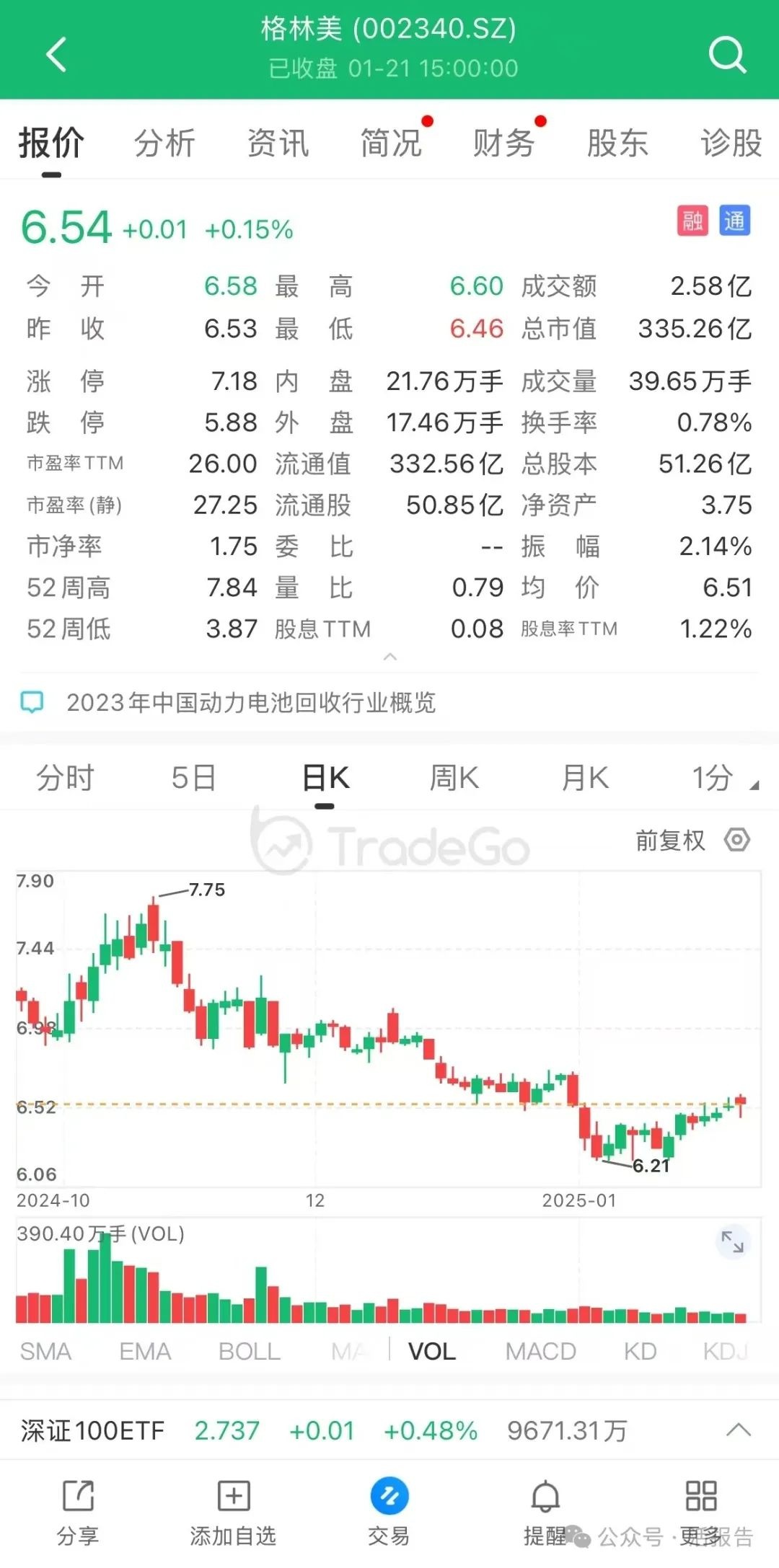
Task: Select the 周K chart tab
Action: click(454, 778)
